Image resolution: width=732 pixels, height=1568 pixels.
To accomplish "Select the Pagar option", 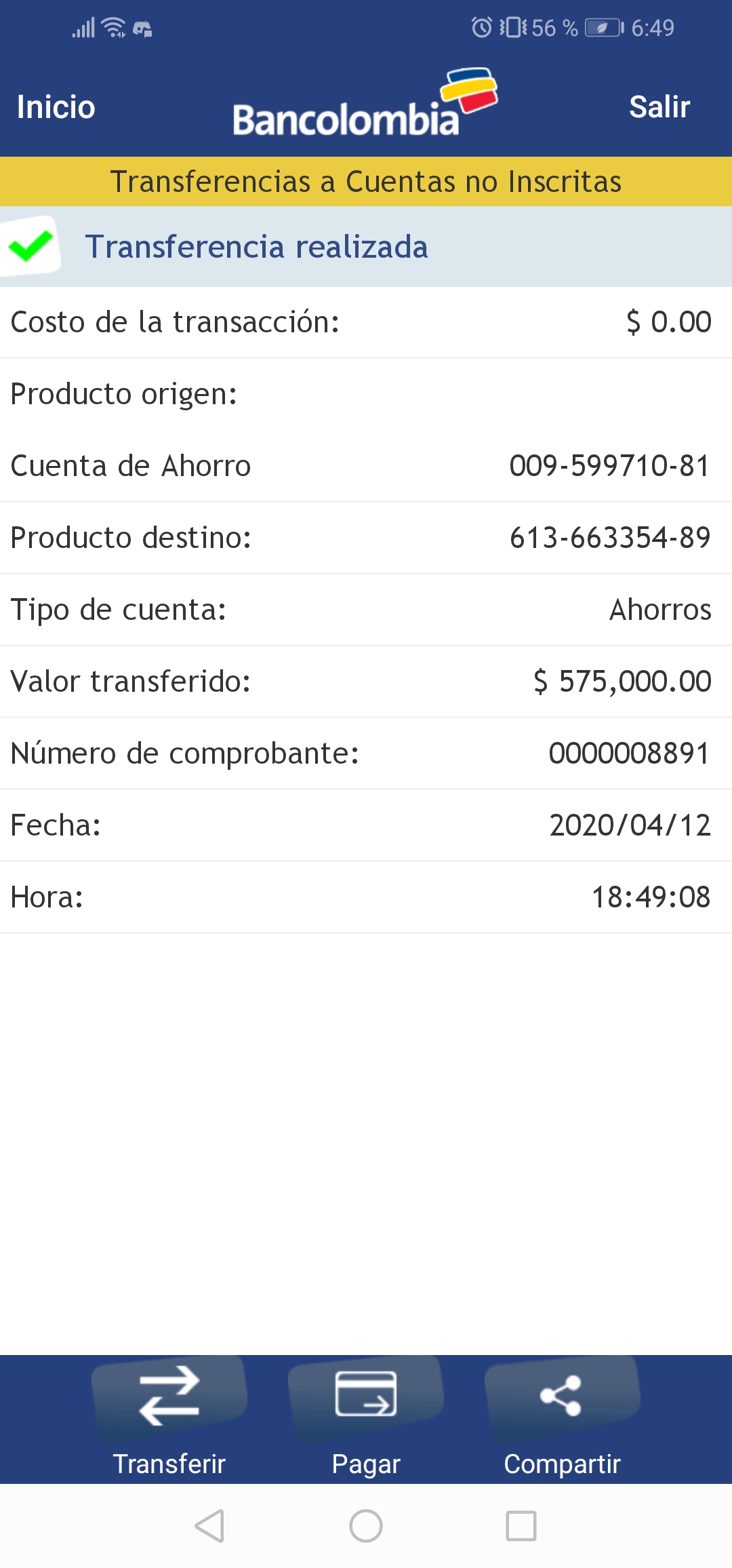I will (366, 1417).
